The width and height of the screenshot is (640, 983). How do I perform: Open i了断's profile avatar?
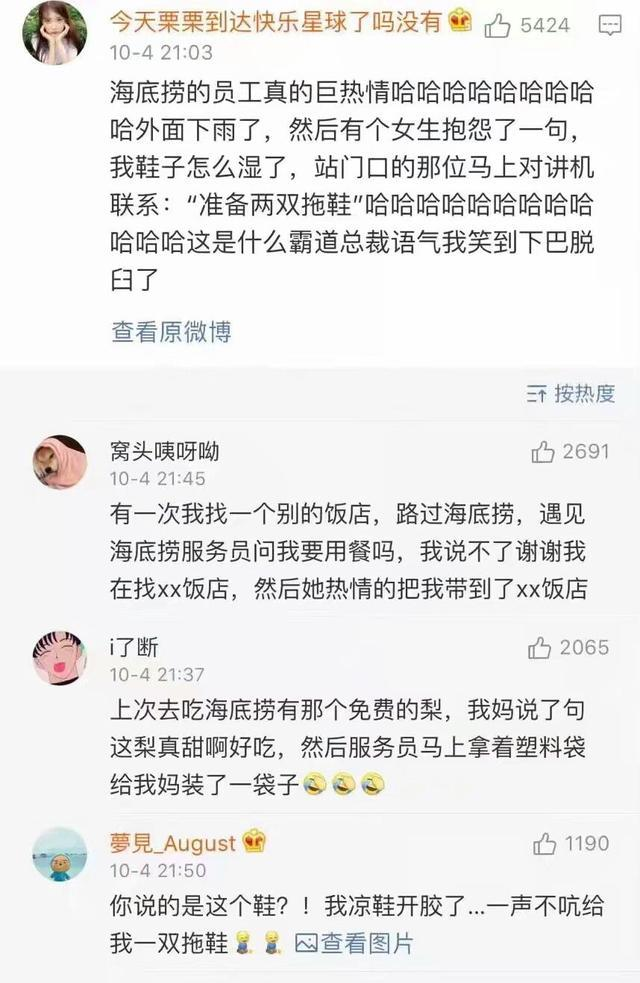pyautogui.click(x=59, y=658)
